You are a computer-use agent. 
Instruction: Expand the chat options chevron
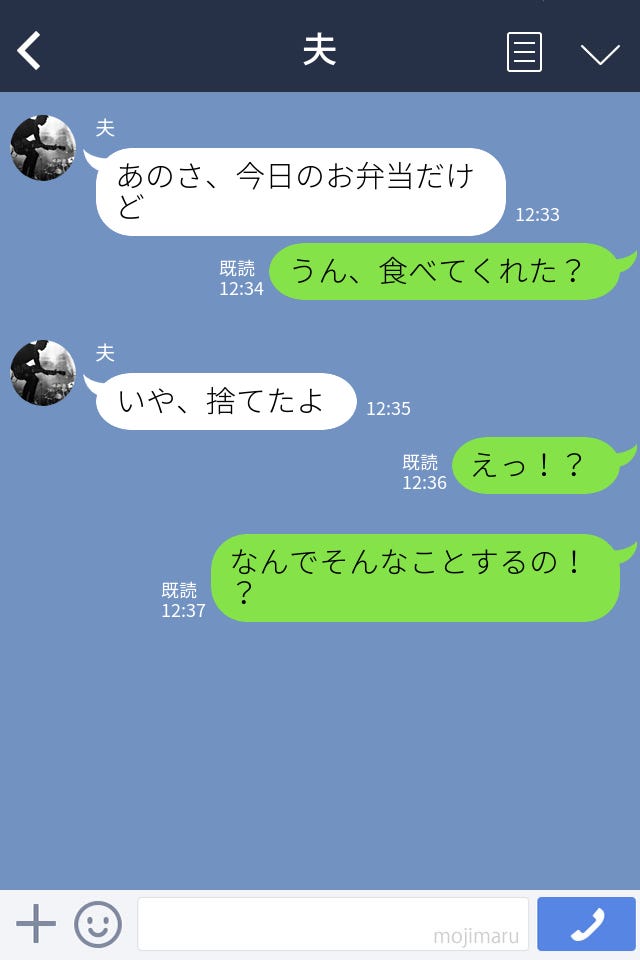point(600,53)
